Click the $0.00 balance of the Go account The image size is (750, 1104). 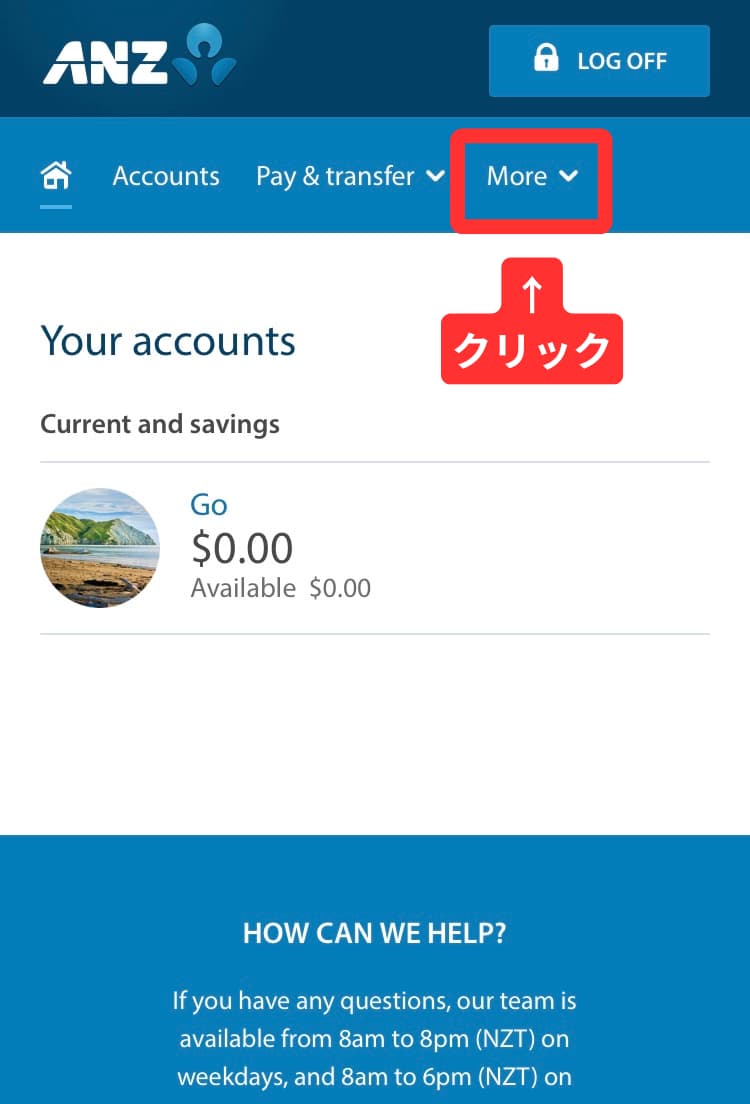[242, 548]
